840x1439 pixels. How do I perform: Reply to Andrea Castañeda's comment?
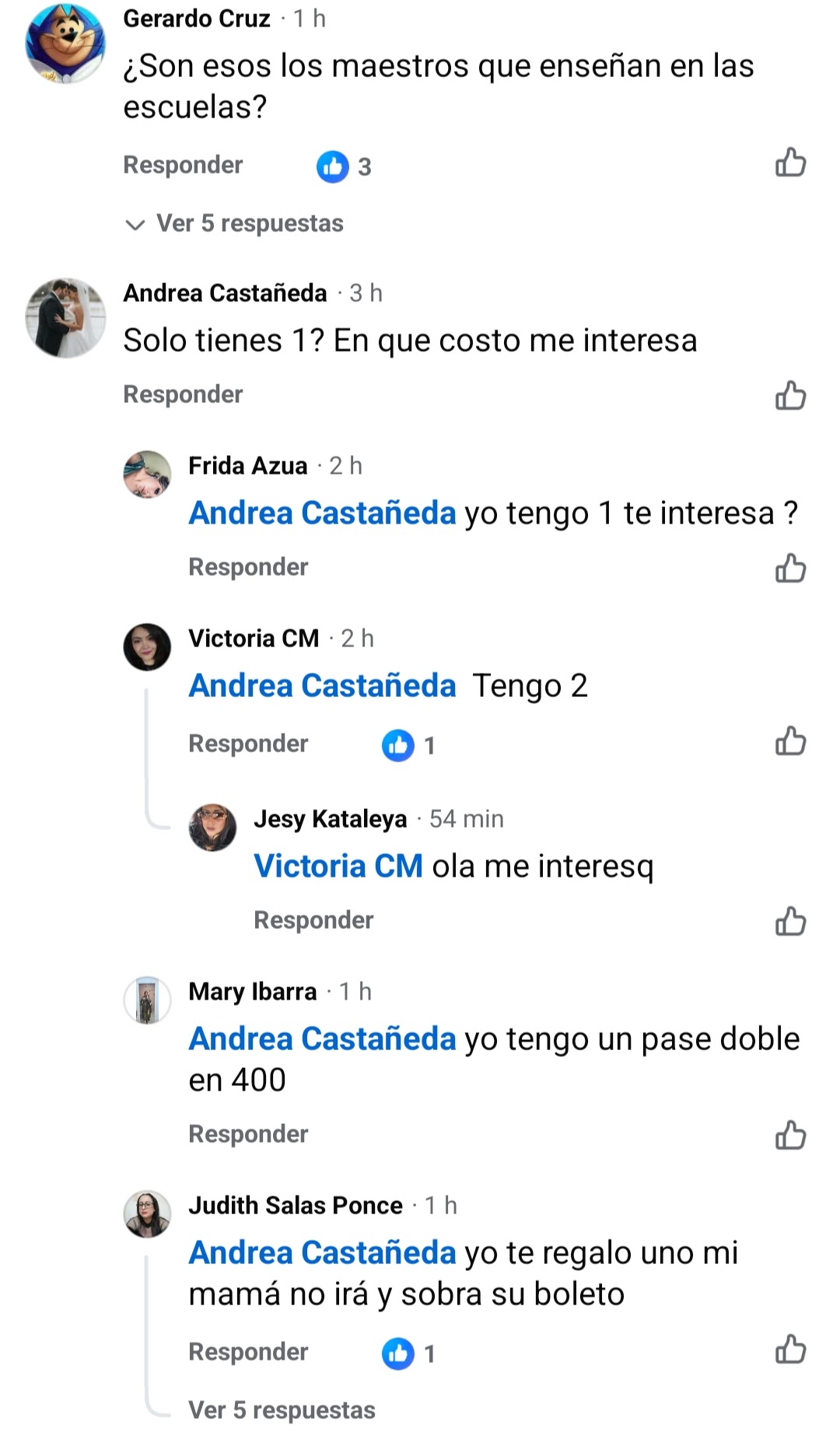pos(183,394)
